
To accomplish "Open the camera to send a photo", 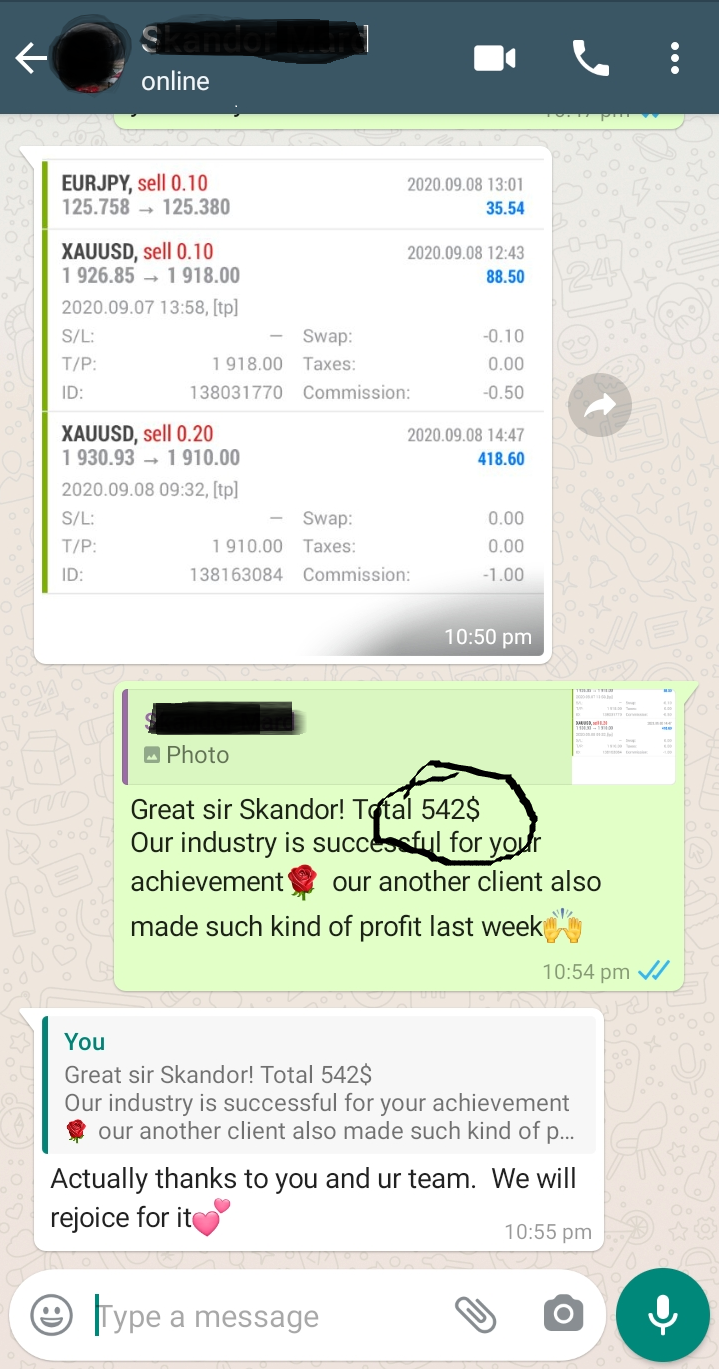I will [x=563, y=1315].
